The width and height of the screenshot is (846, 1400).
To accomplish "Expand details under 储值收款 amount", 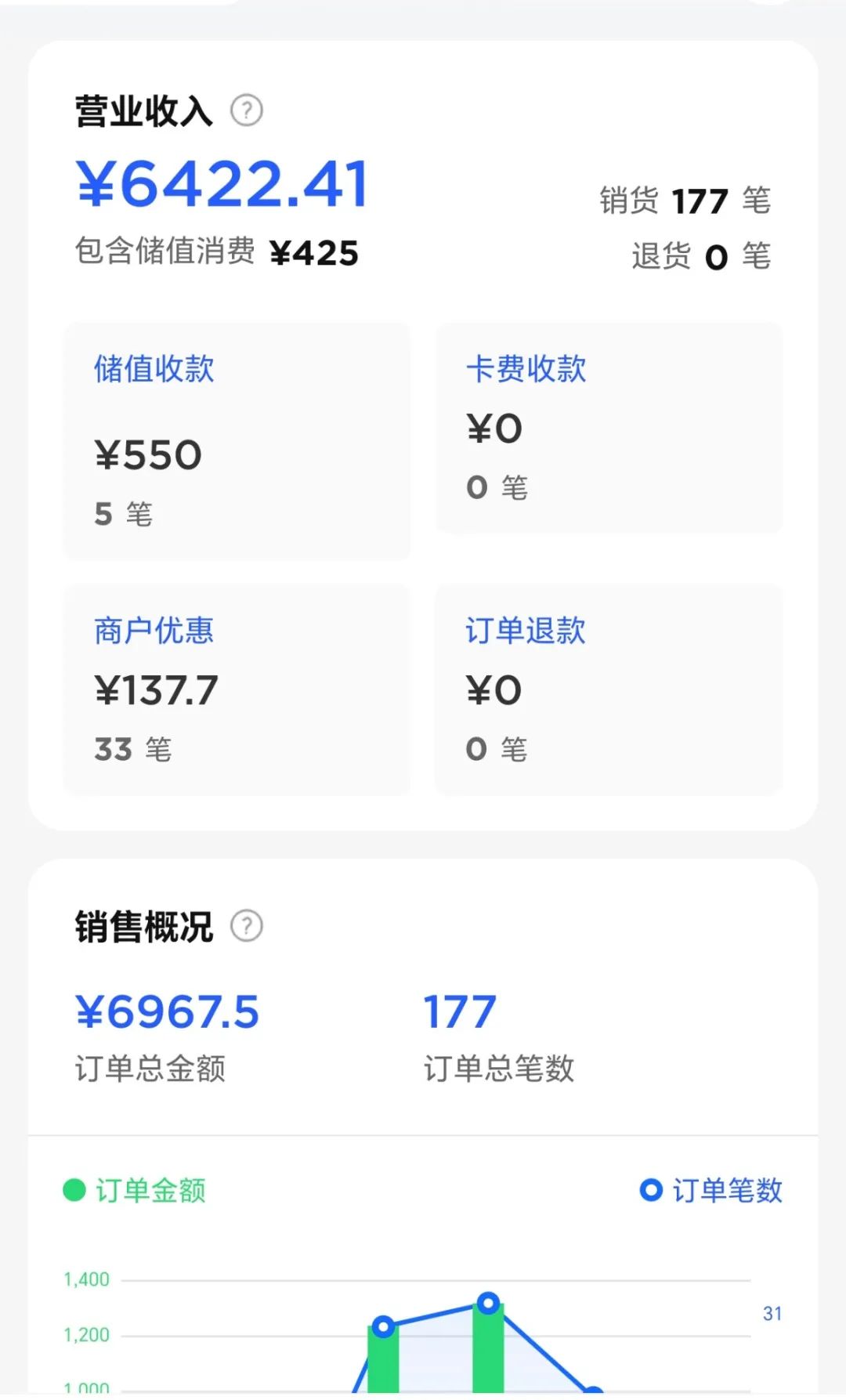I will click(x=149, y=453).
